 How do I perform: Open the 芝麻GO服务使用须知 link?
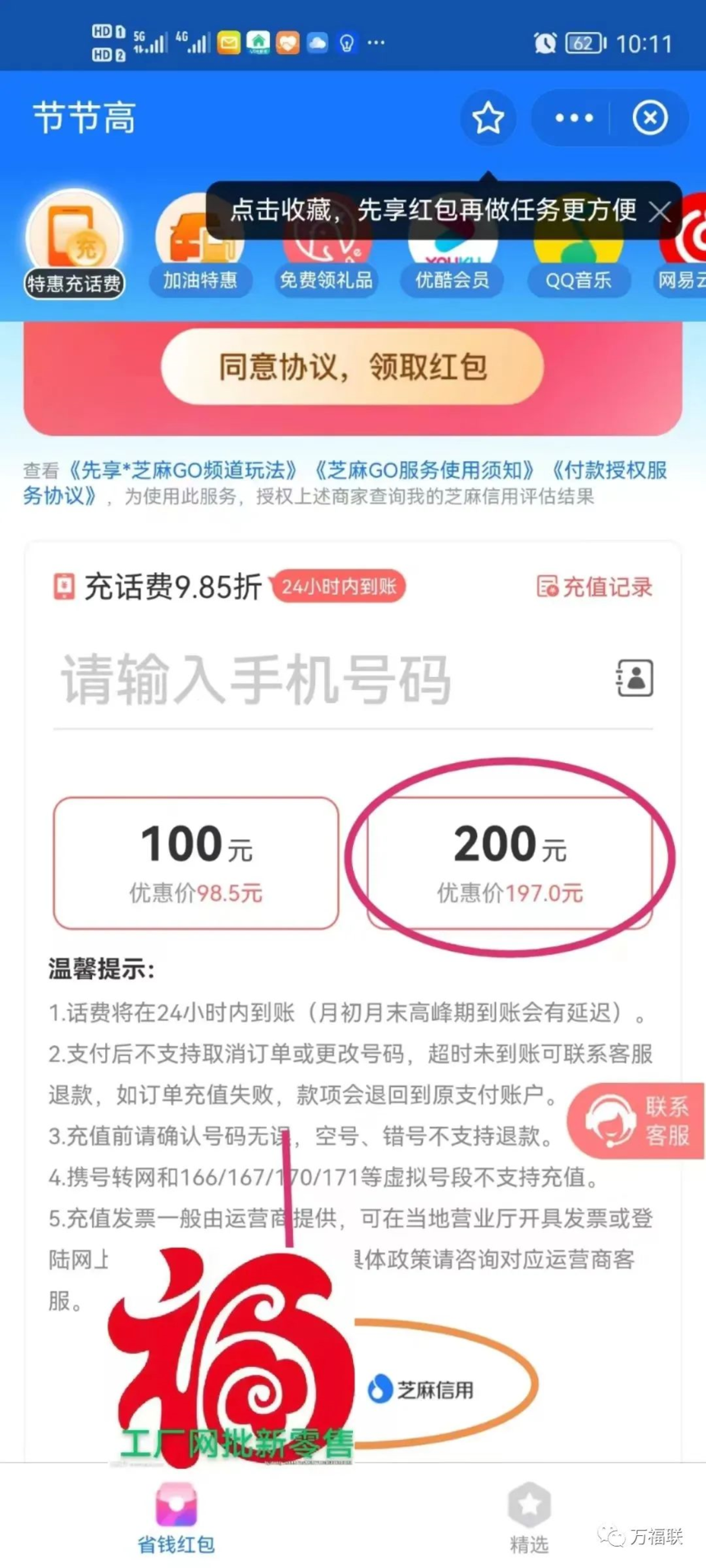pyautogui.click(x=424, y=470)
